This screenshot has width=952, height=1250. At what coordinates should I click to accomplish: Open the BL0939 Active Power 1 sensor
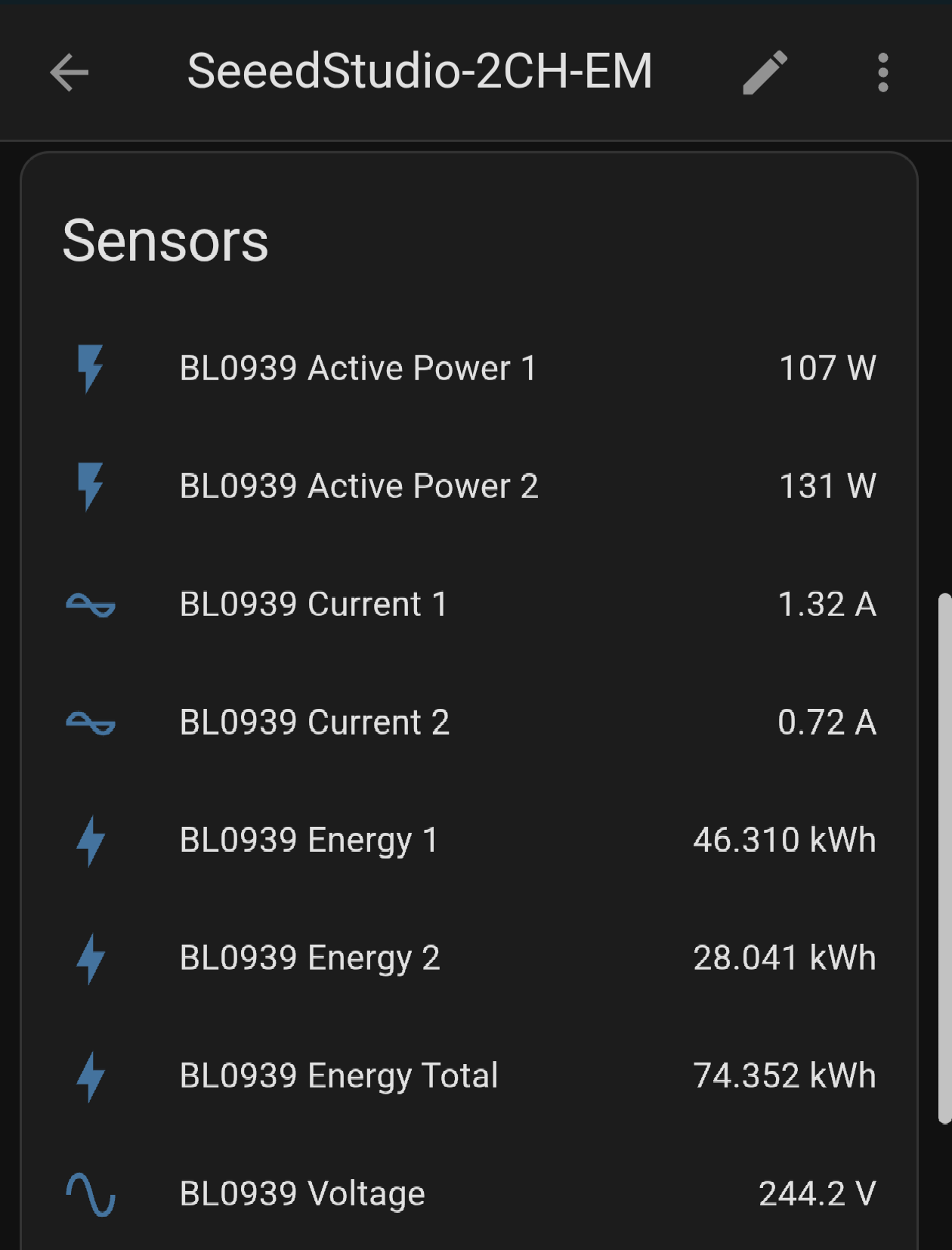pos(358,369)
